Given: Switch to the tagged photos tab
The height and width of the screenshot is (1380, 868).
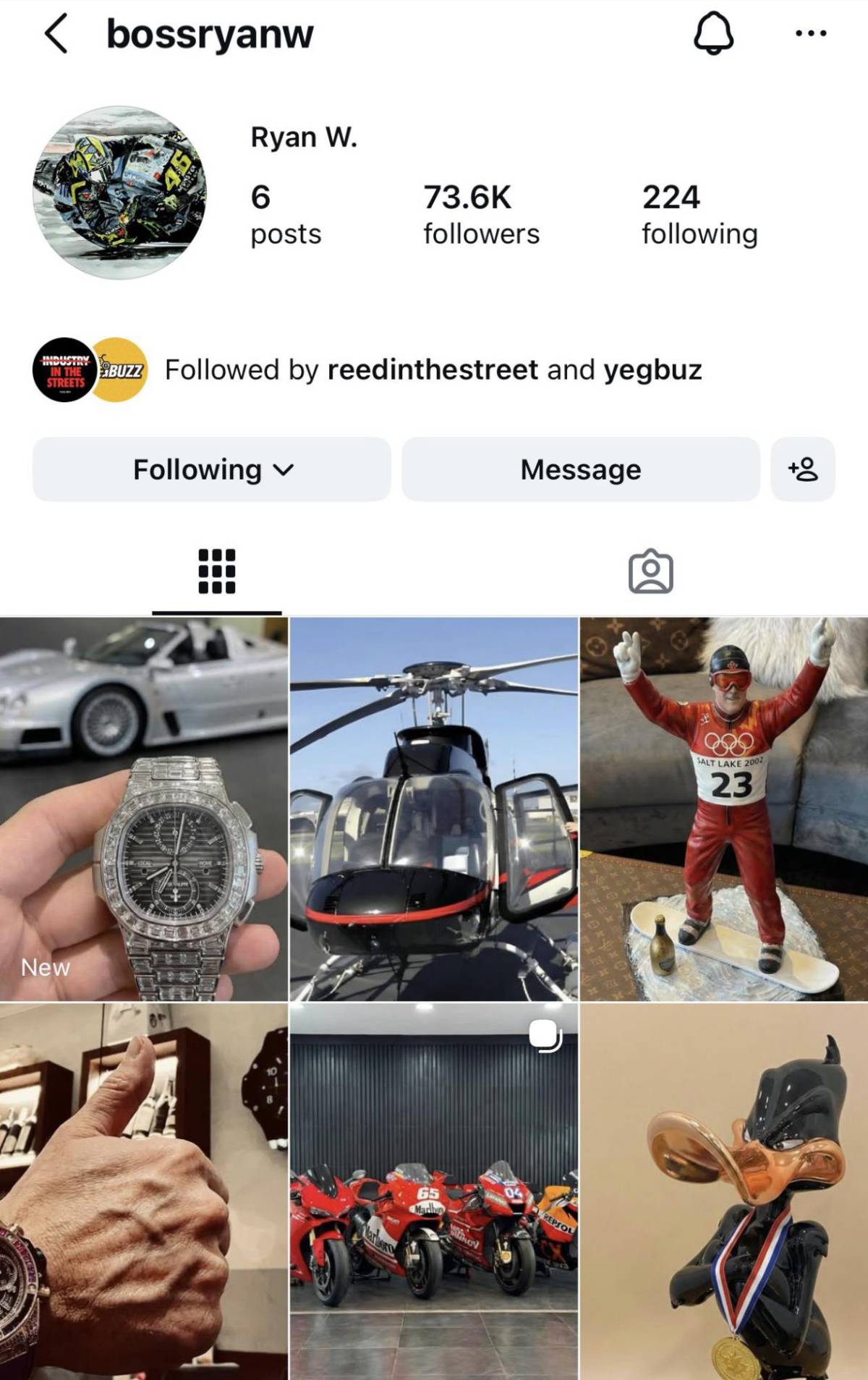Looking at the screenshot, I should tap(650, 571).
